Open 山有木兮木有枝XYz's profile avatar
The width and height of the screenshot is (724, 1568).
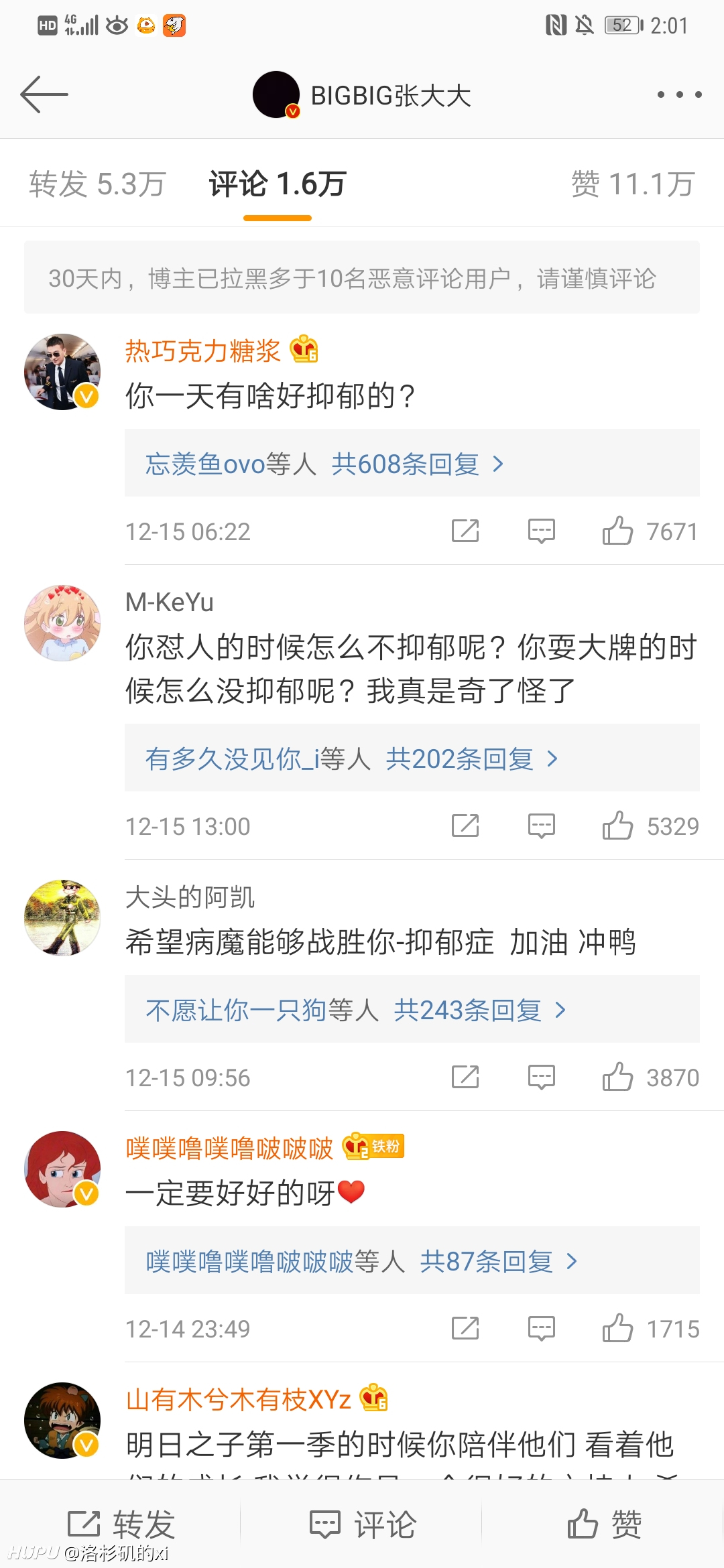tap(62, 1420)
